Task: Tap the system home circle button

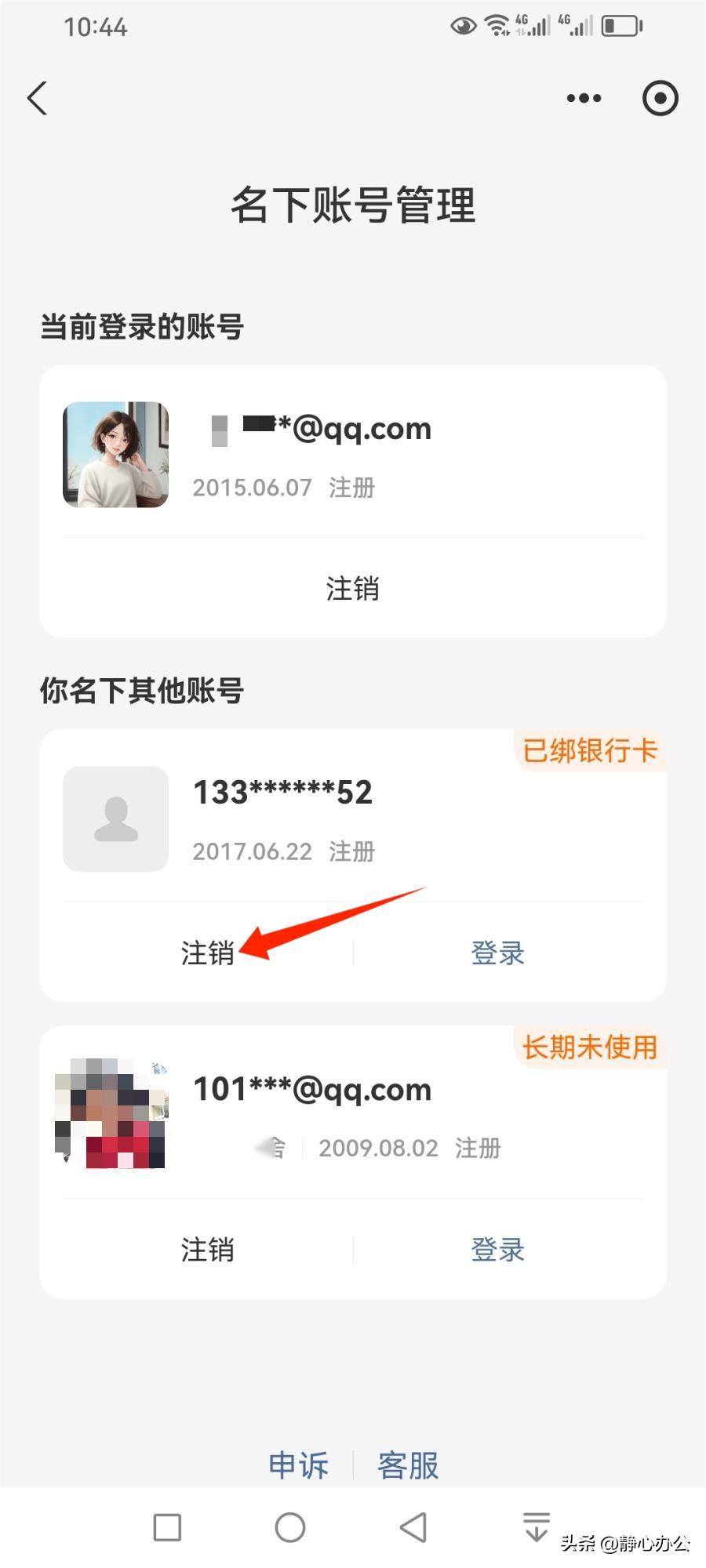Action: click(290, 1527)
